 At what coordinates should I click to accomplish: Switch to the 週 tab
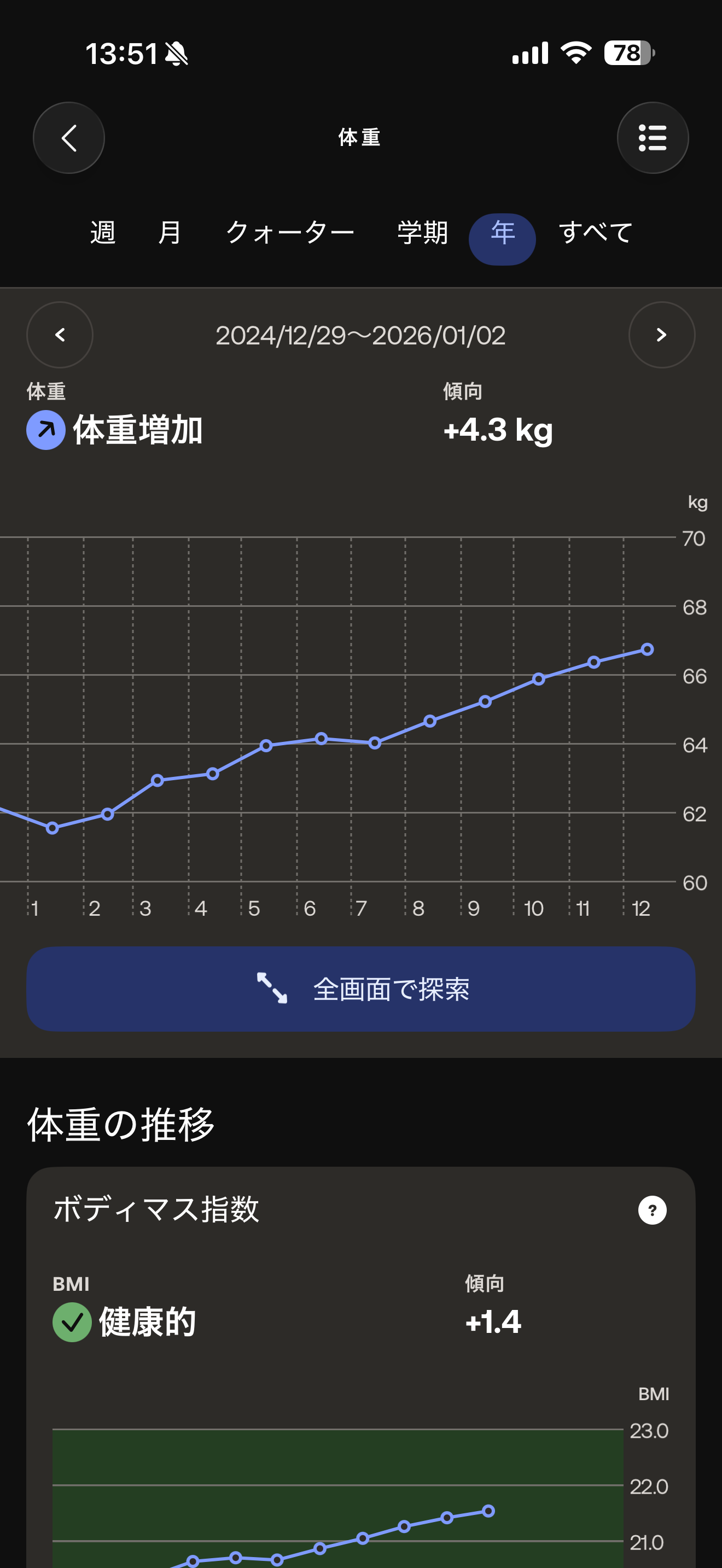tap(103, 233)
